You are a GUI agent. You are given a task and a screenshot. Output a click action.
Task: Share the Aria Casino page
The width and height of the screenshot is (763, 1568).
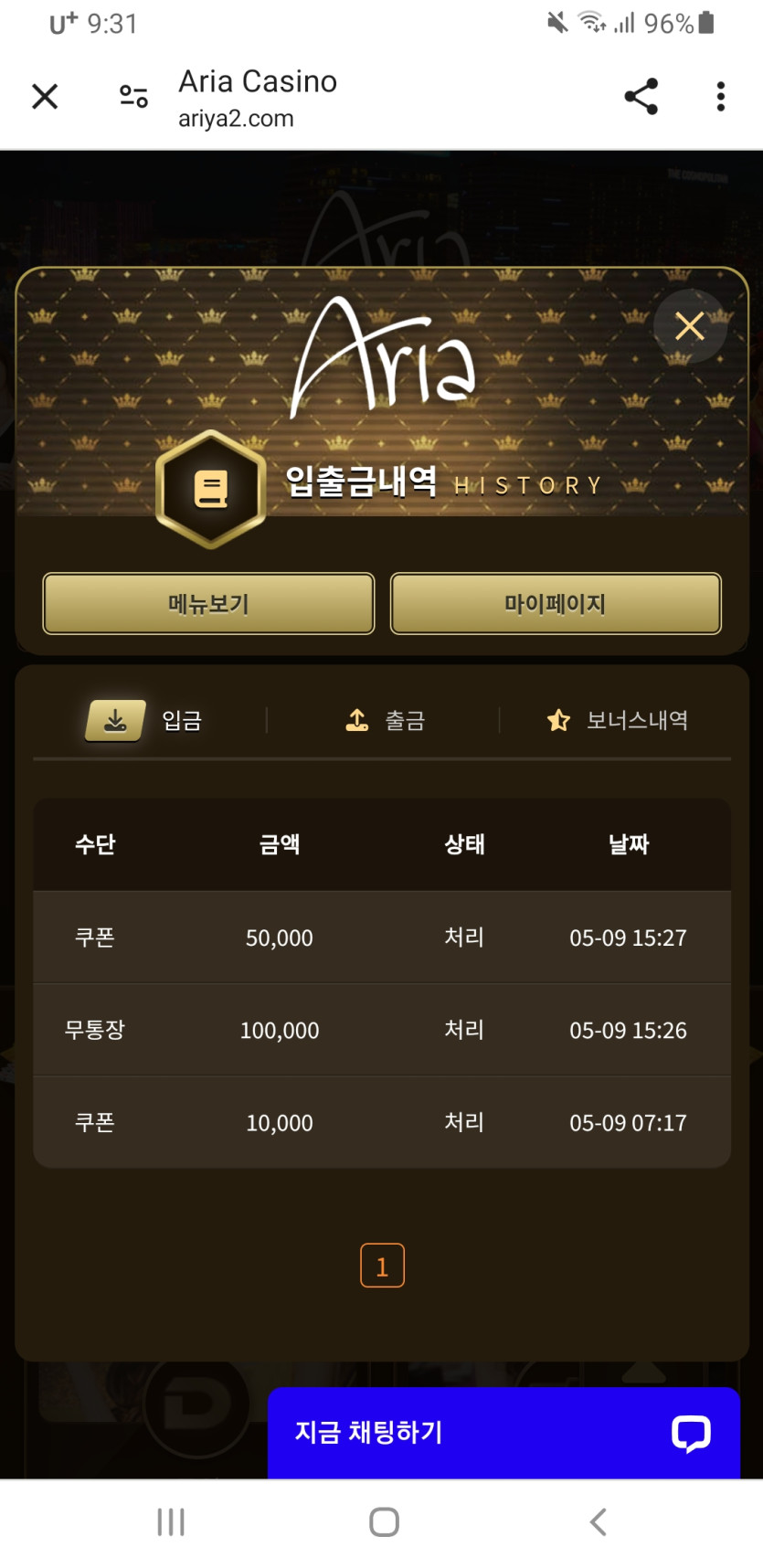pos(641,96)
